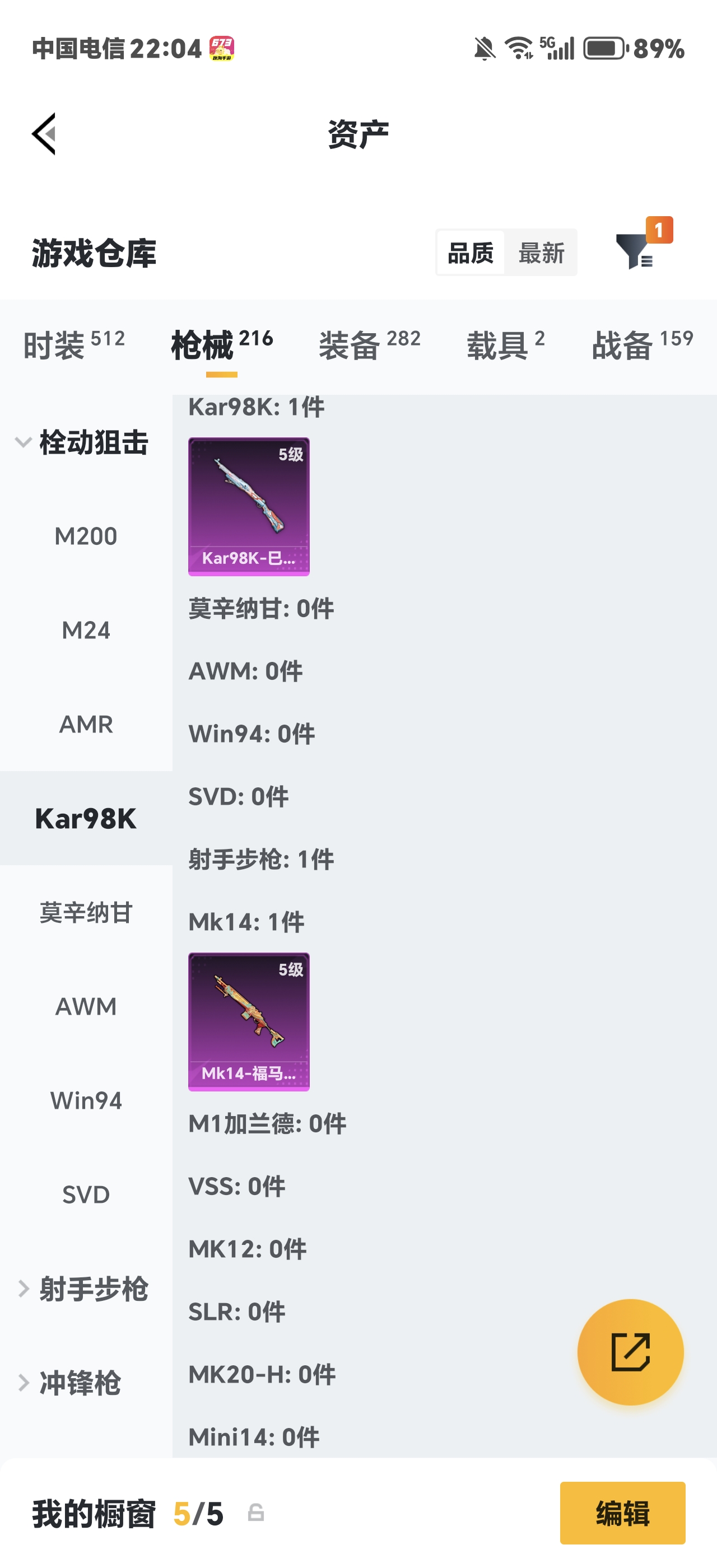717x1568 pixels.
Task: Tap the orange share floating button
Action: click(630, 1352)
